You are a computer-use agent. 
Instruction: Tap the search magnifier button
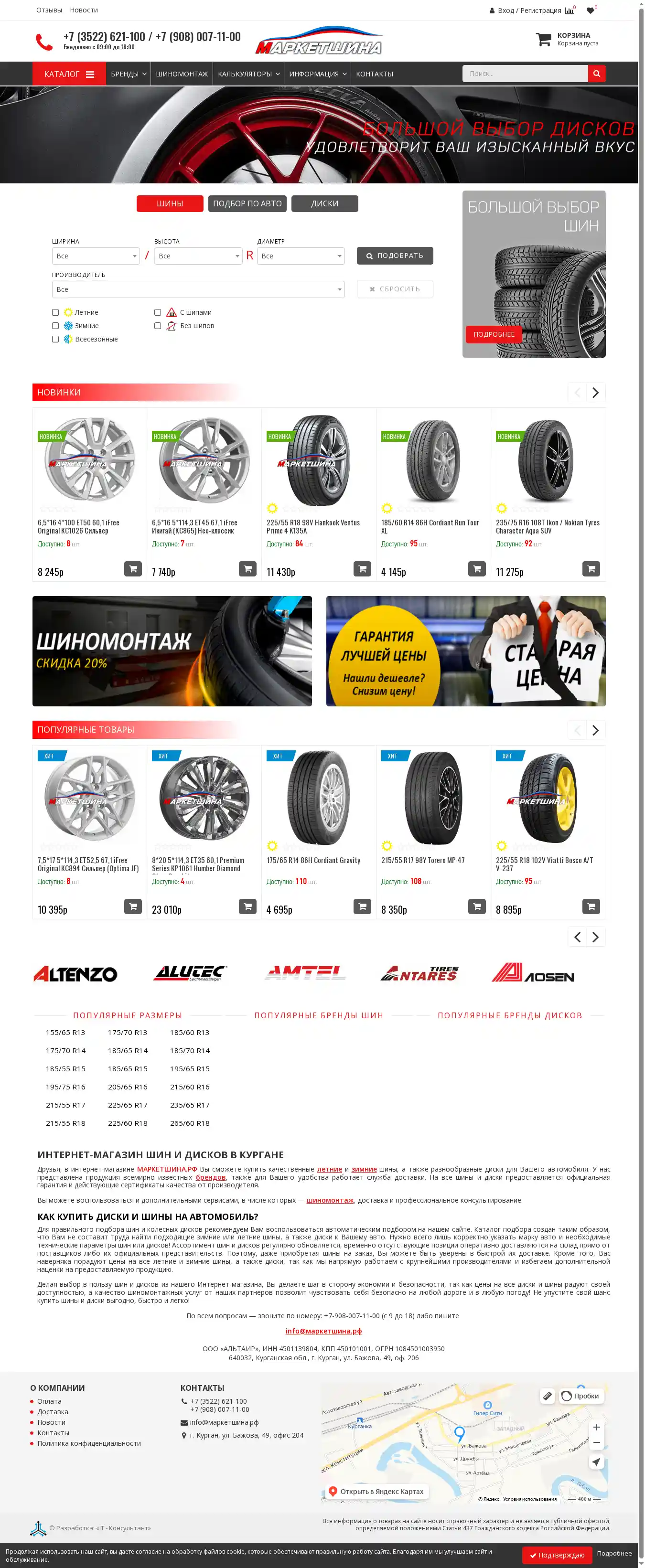[596, 74]
